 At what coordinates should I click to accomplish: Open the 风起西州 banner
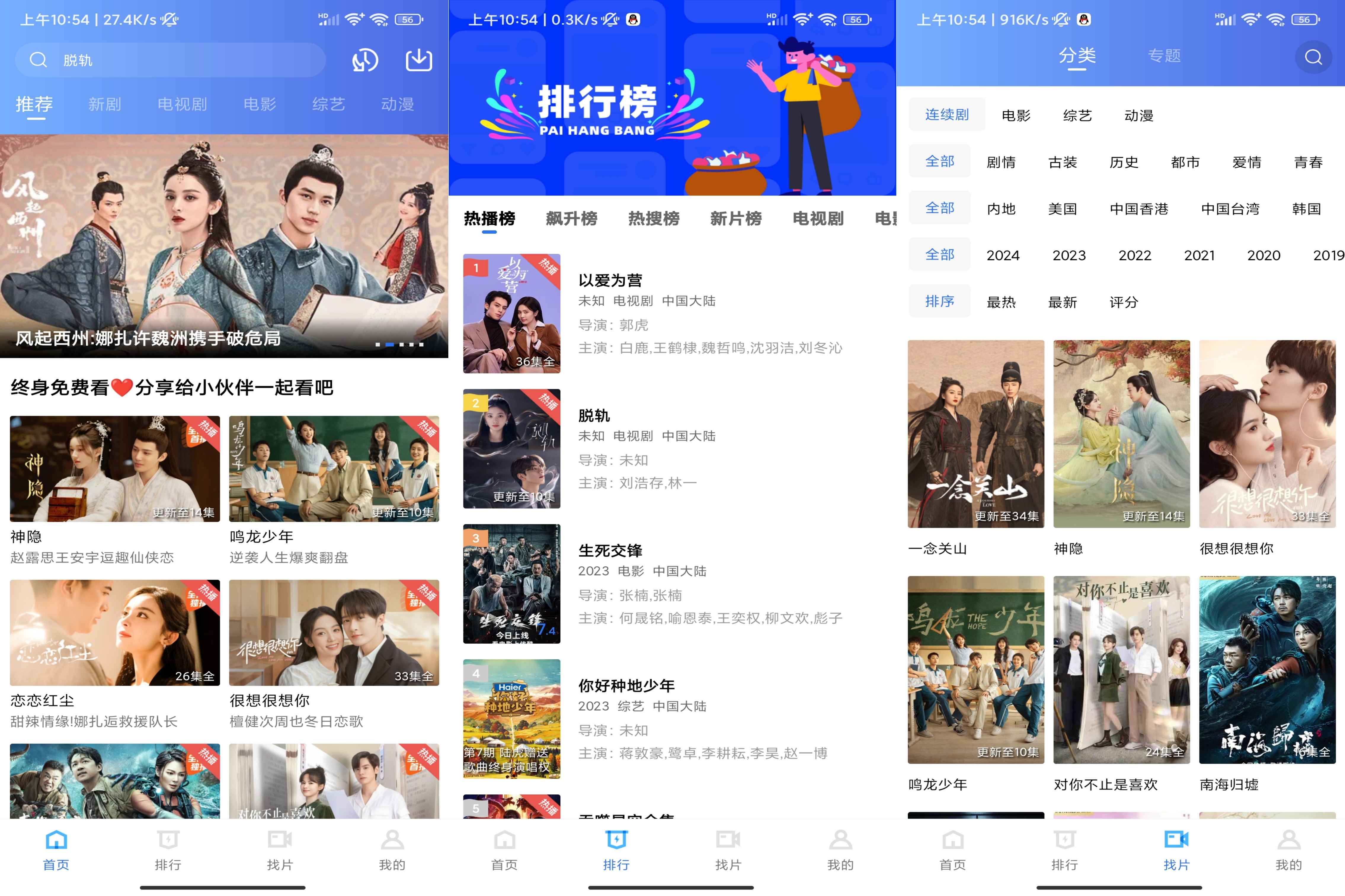click(x=224, y=246)
